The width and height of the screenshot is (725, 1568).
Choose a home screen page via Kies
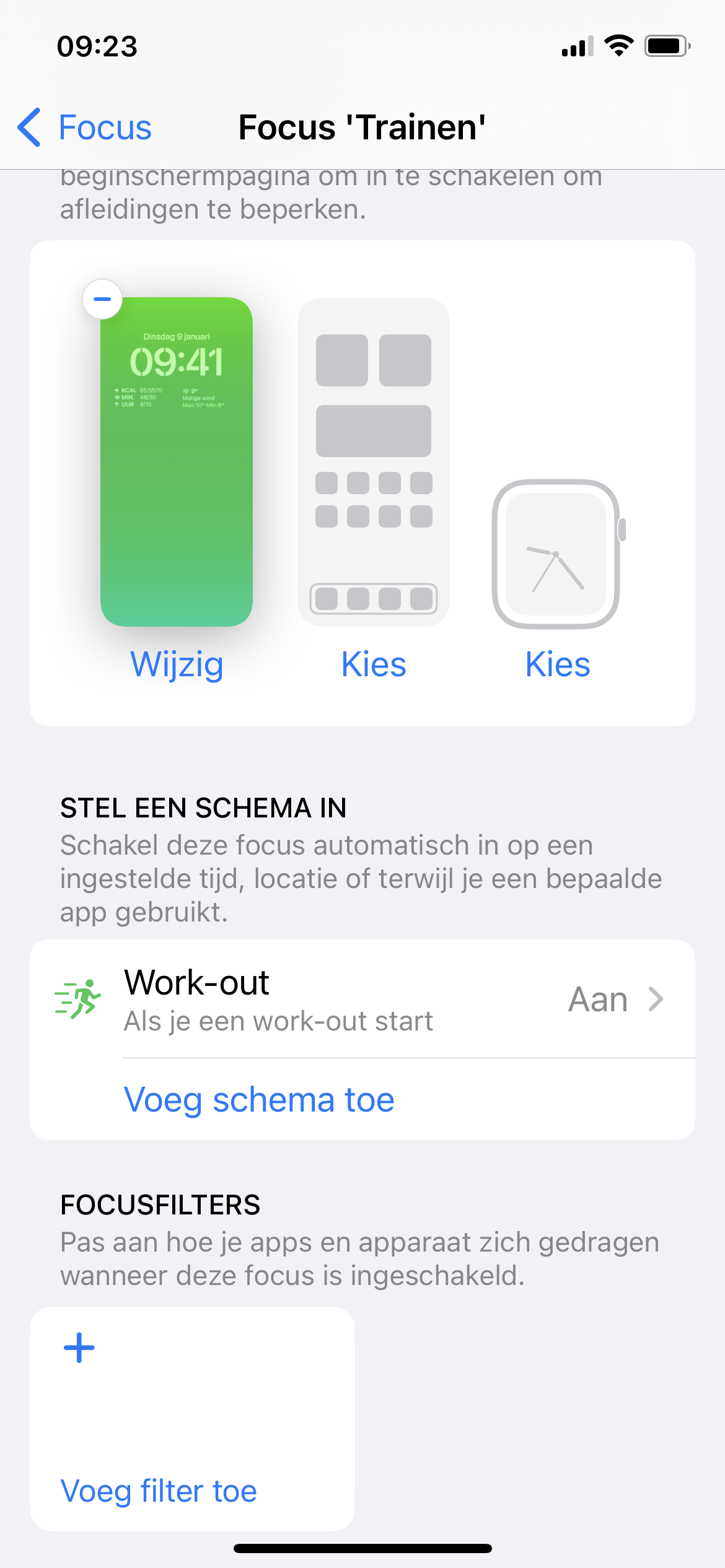pos(374,664)
